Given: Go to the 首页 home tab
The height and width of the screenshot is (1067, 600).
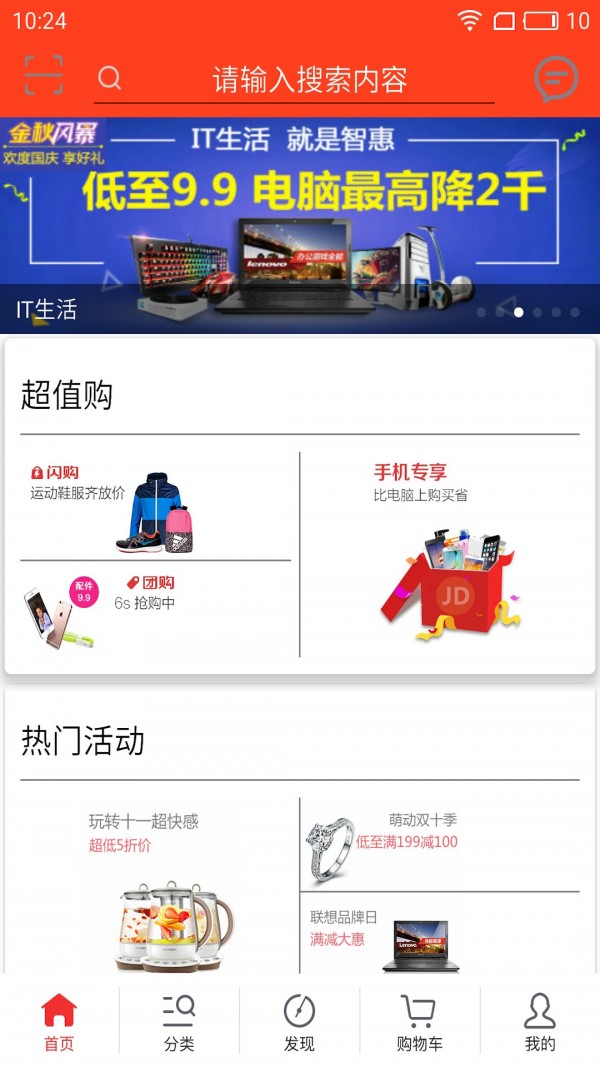Looking at the screenshot, I should tap(59, 1023).
